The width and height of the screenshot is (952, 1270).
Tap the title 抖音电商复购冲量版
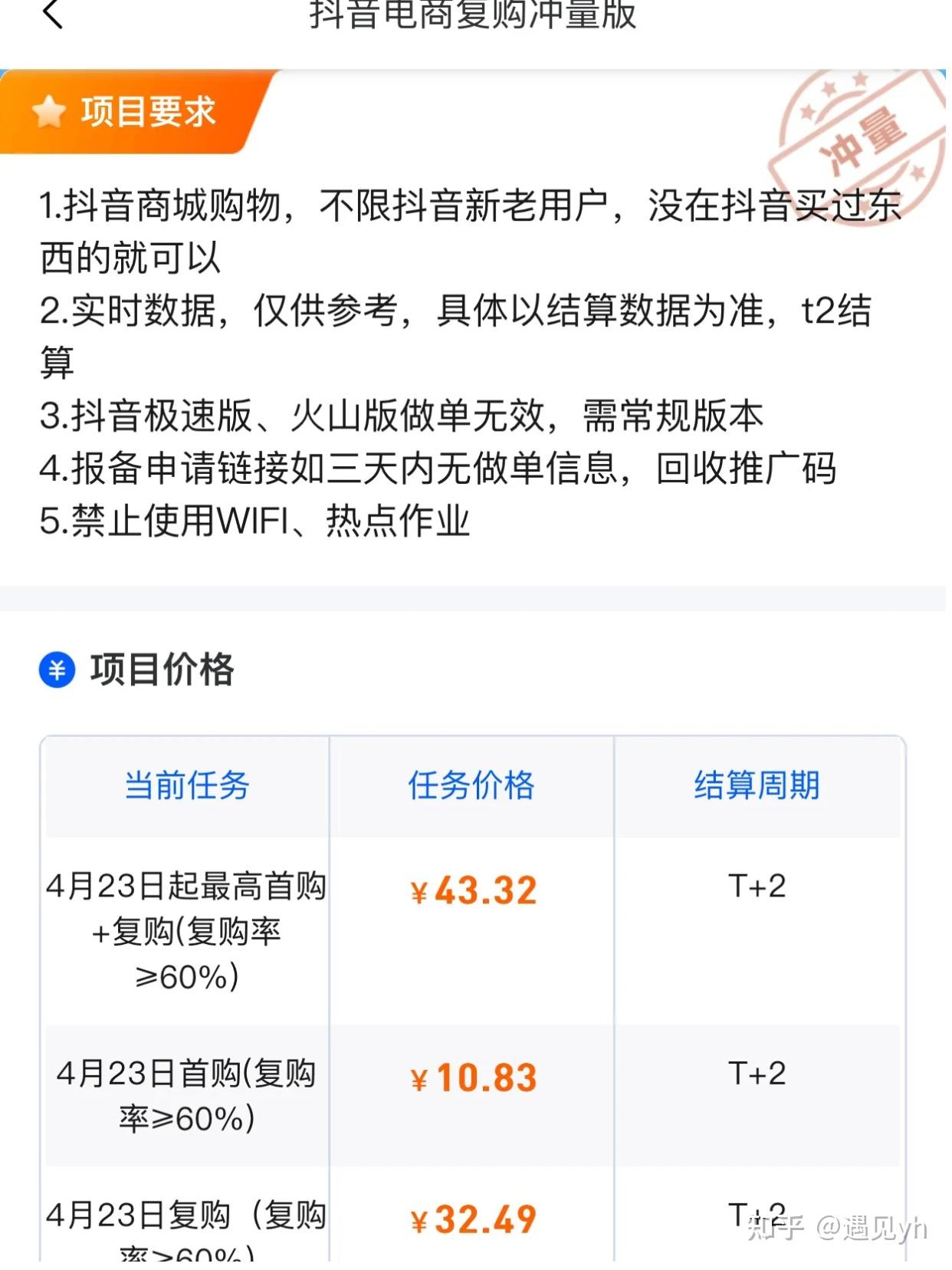tap(475, 17)
